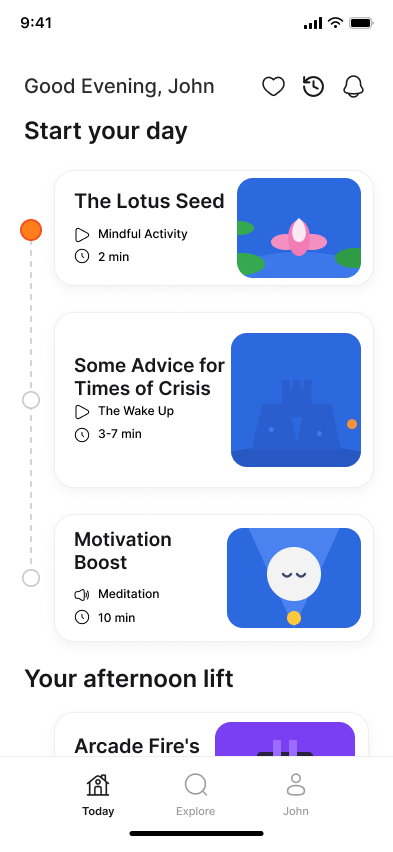Select the Today tab
The height and width of the screenshot is (852, 393).
(98, 795)
